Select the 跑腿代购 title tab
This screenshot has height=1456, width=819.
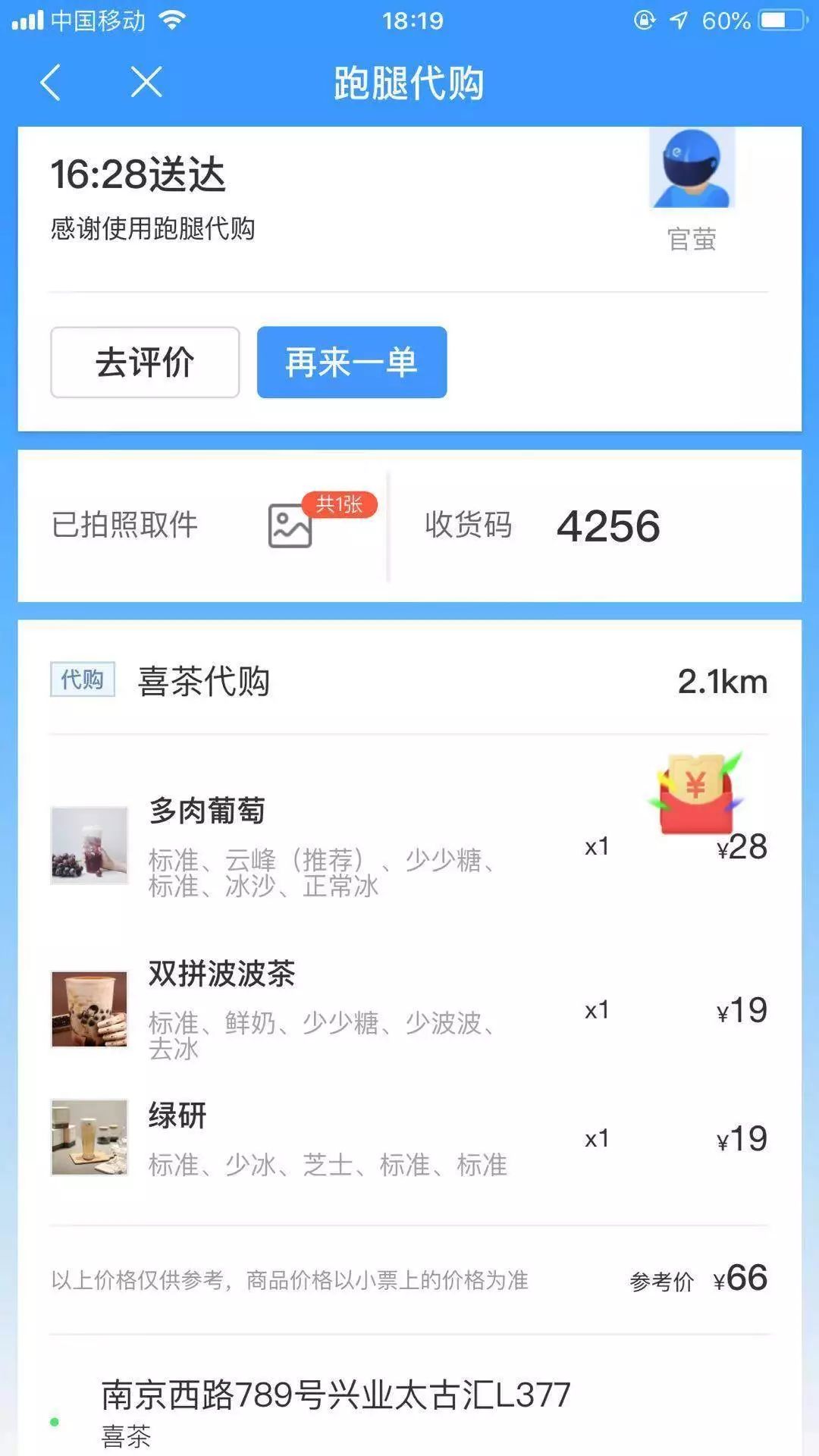[x=409, y=83]
